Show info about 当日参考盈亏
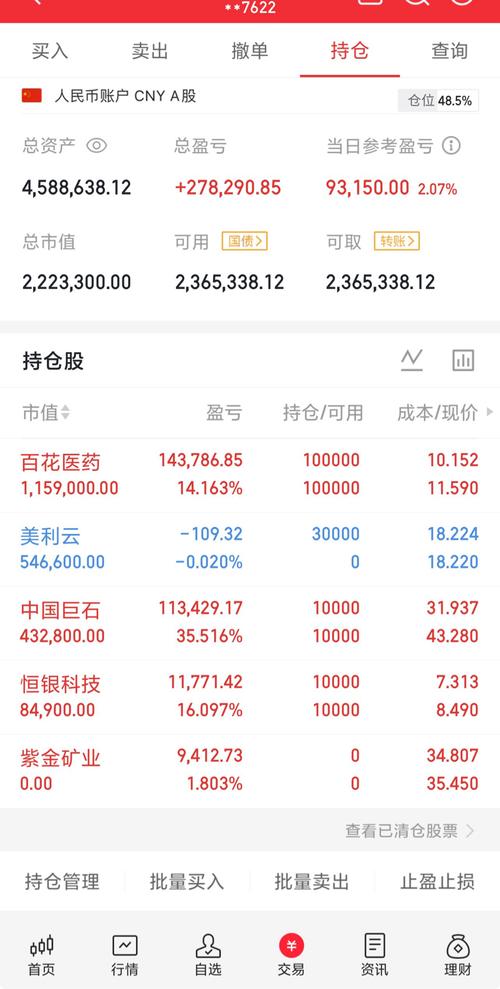The width and height of the screenshot is (500, 989). tap(451, 146)
